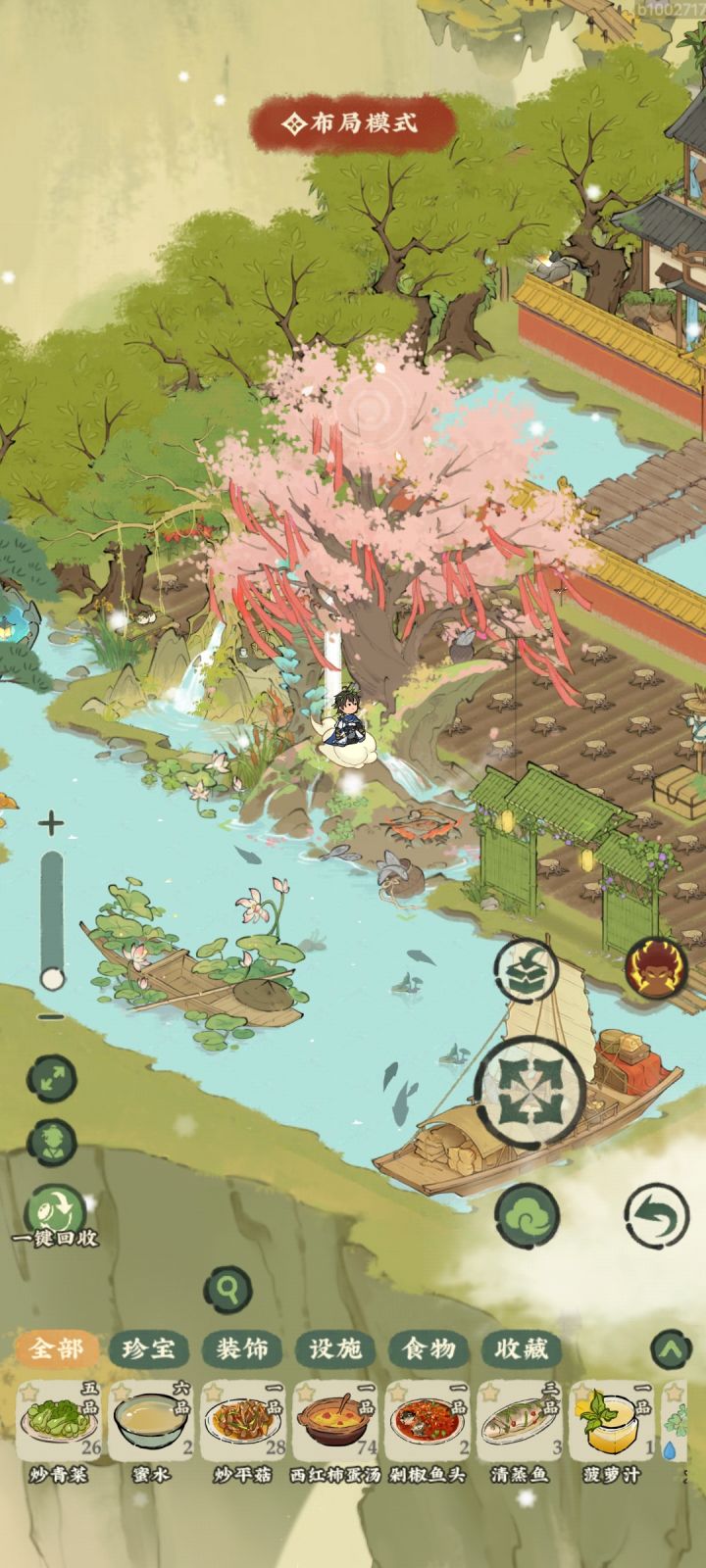Choose the 装饰 category
Screen dimensions: 706x1568
pyautogui.click(x=241, y=1348)
